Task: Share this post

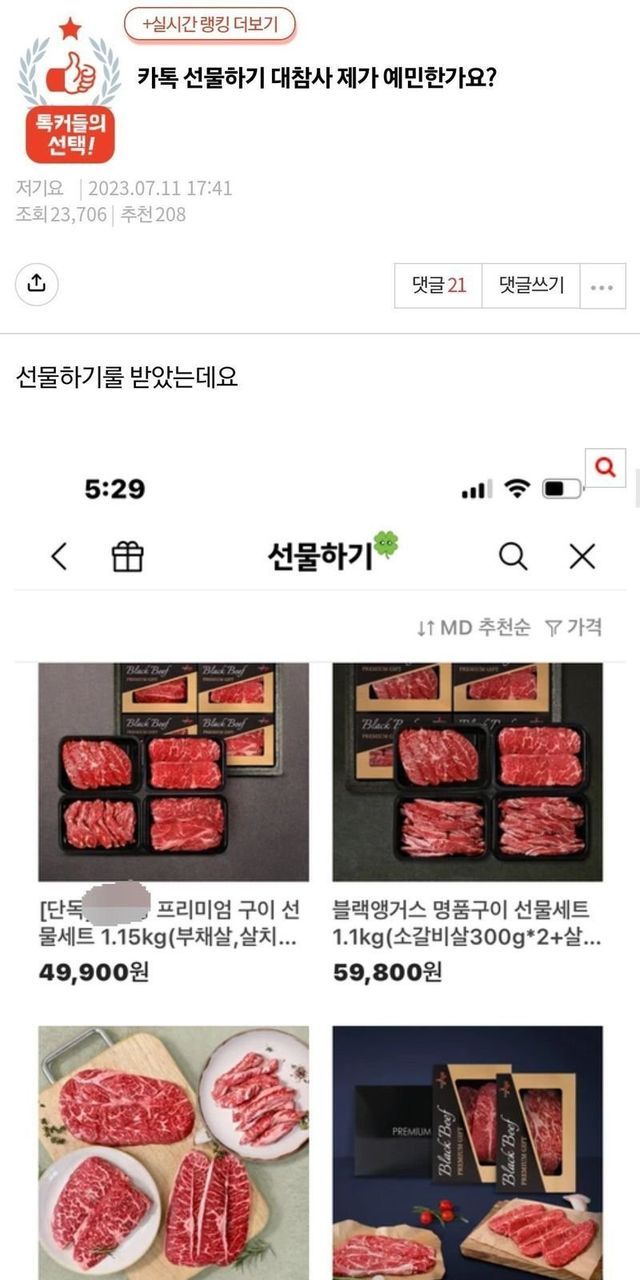Action: pos(37,284)
